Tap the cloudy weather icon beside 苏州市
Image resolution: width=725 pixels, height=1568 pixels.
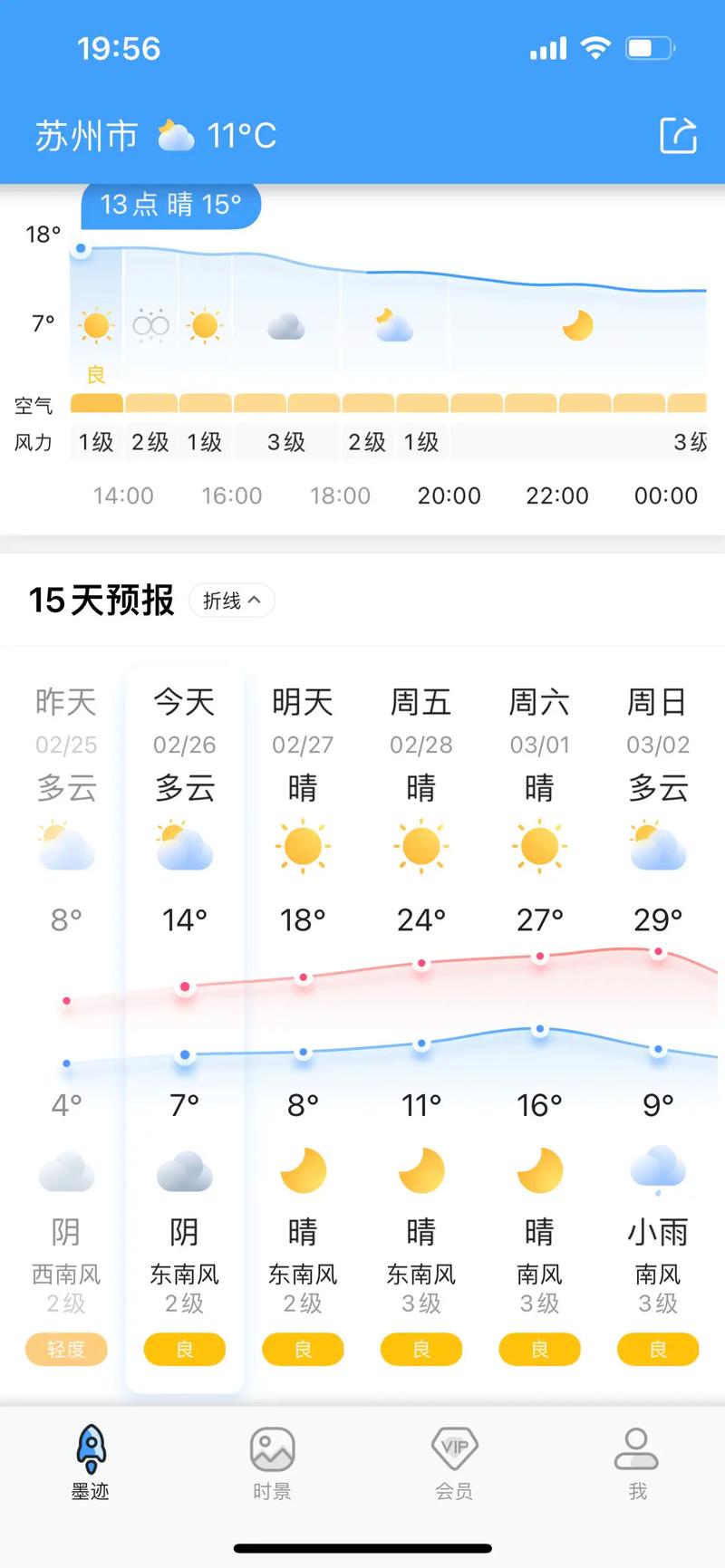tap(175, 134)
